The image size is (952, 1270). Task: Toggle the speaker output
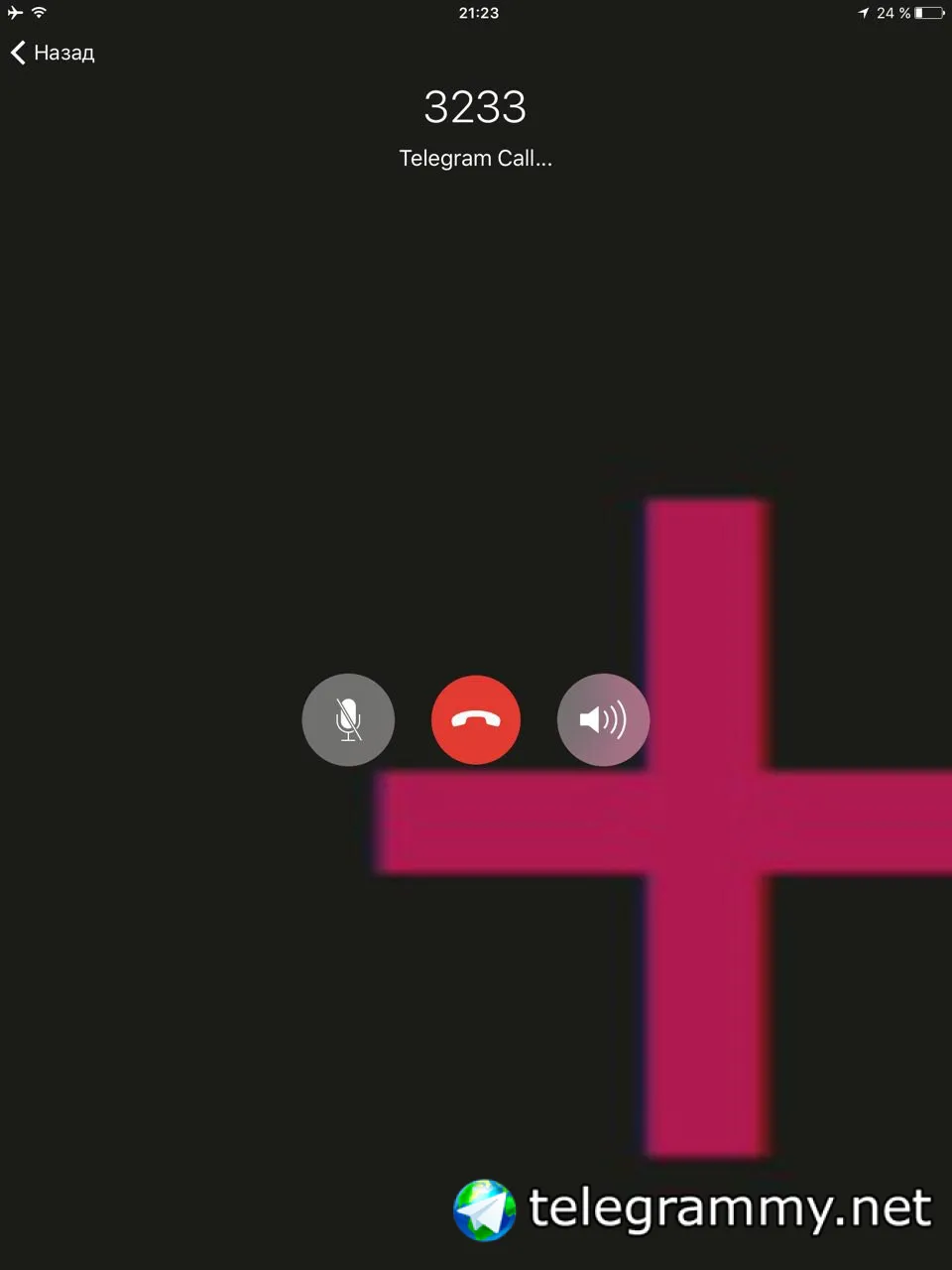tap(603, 720)
